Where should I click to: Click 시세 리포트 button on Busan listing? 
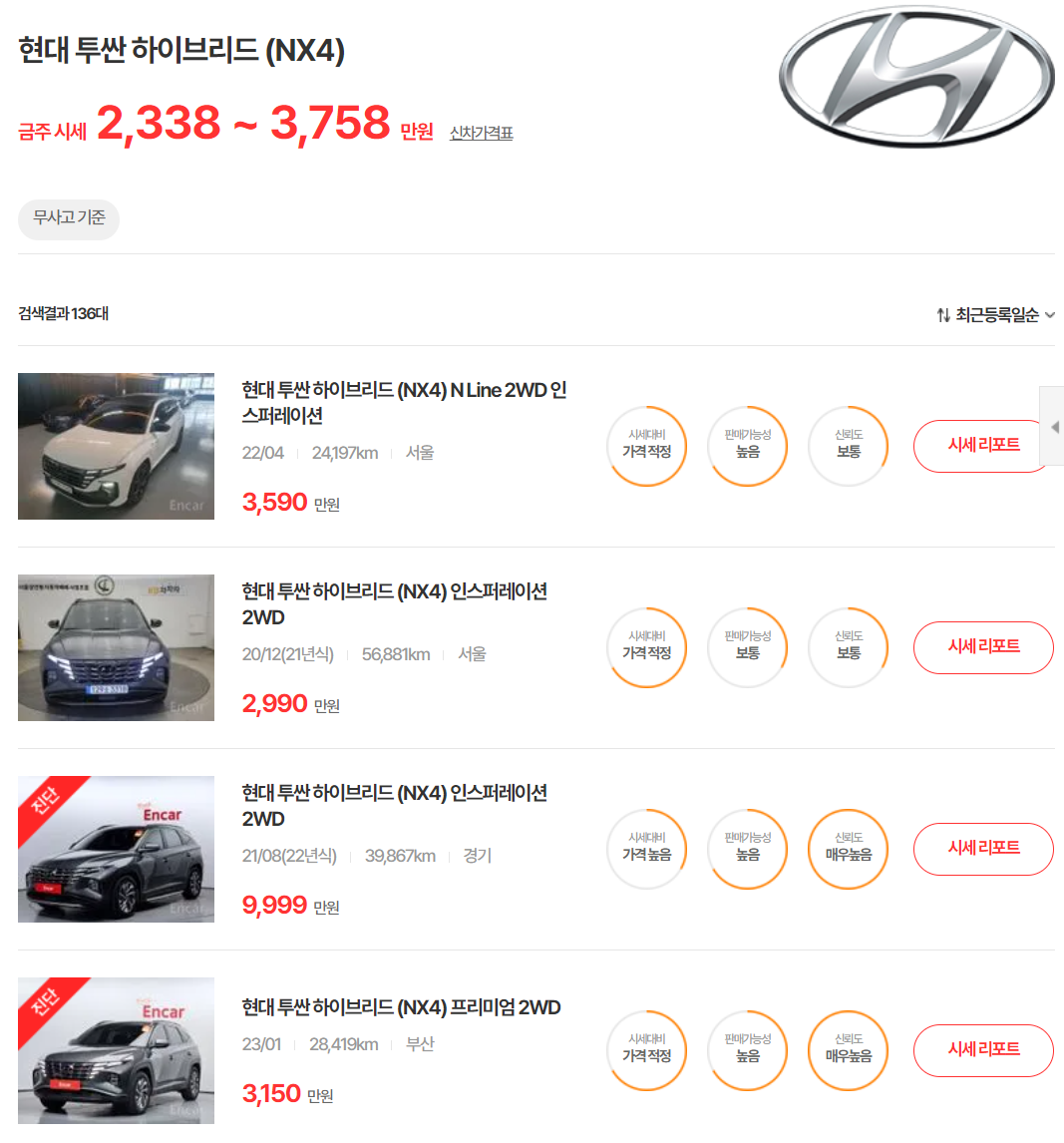(983, 1050)
